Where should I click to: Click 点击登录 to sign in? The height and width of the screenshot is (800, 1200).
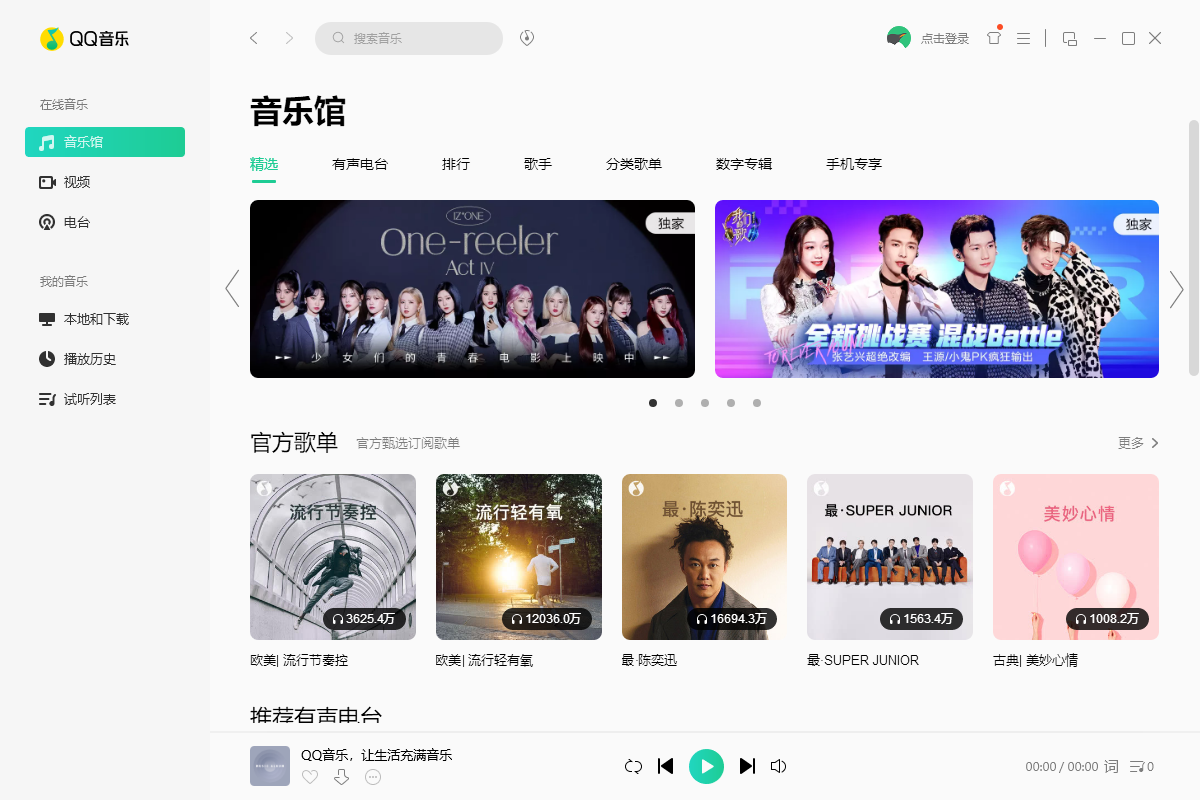[x=944, y=38]
